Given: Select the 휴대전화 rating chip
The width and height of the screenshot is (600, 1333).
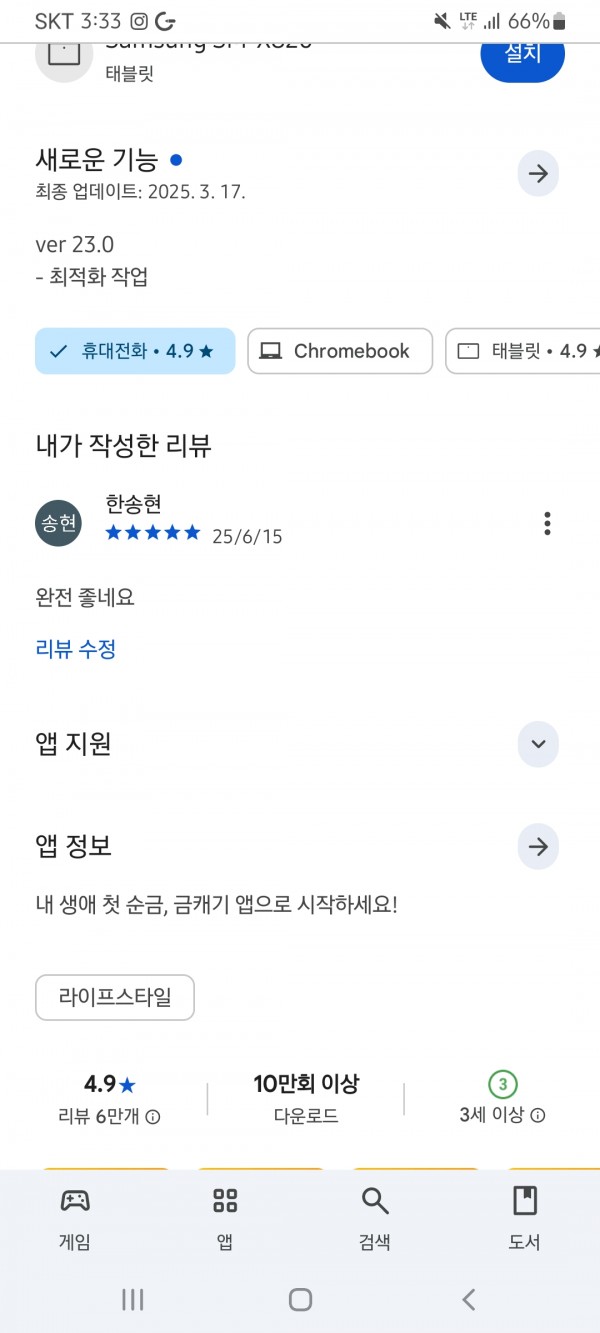Looking at the screenshot, I should [x=135, y=351].
